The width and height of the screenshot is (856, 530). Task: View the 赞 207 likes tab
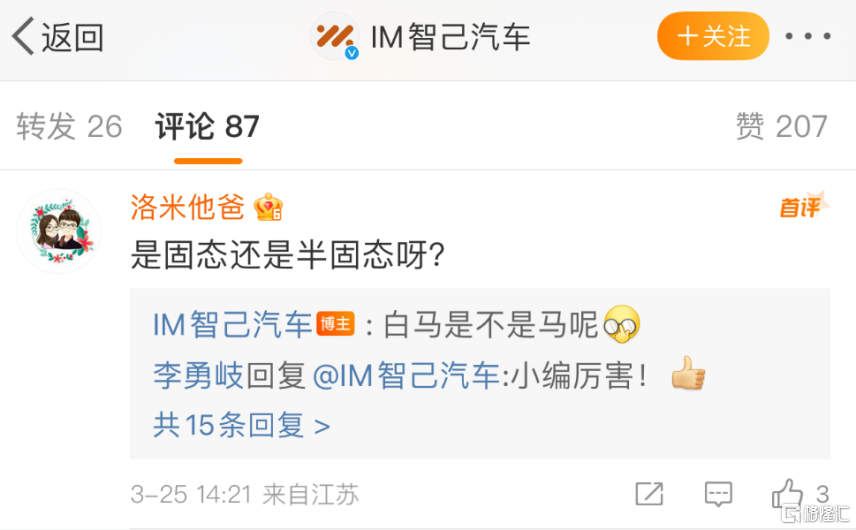(781, 126)
